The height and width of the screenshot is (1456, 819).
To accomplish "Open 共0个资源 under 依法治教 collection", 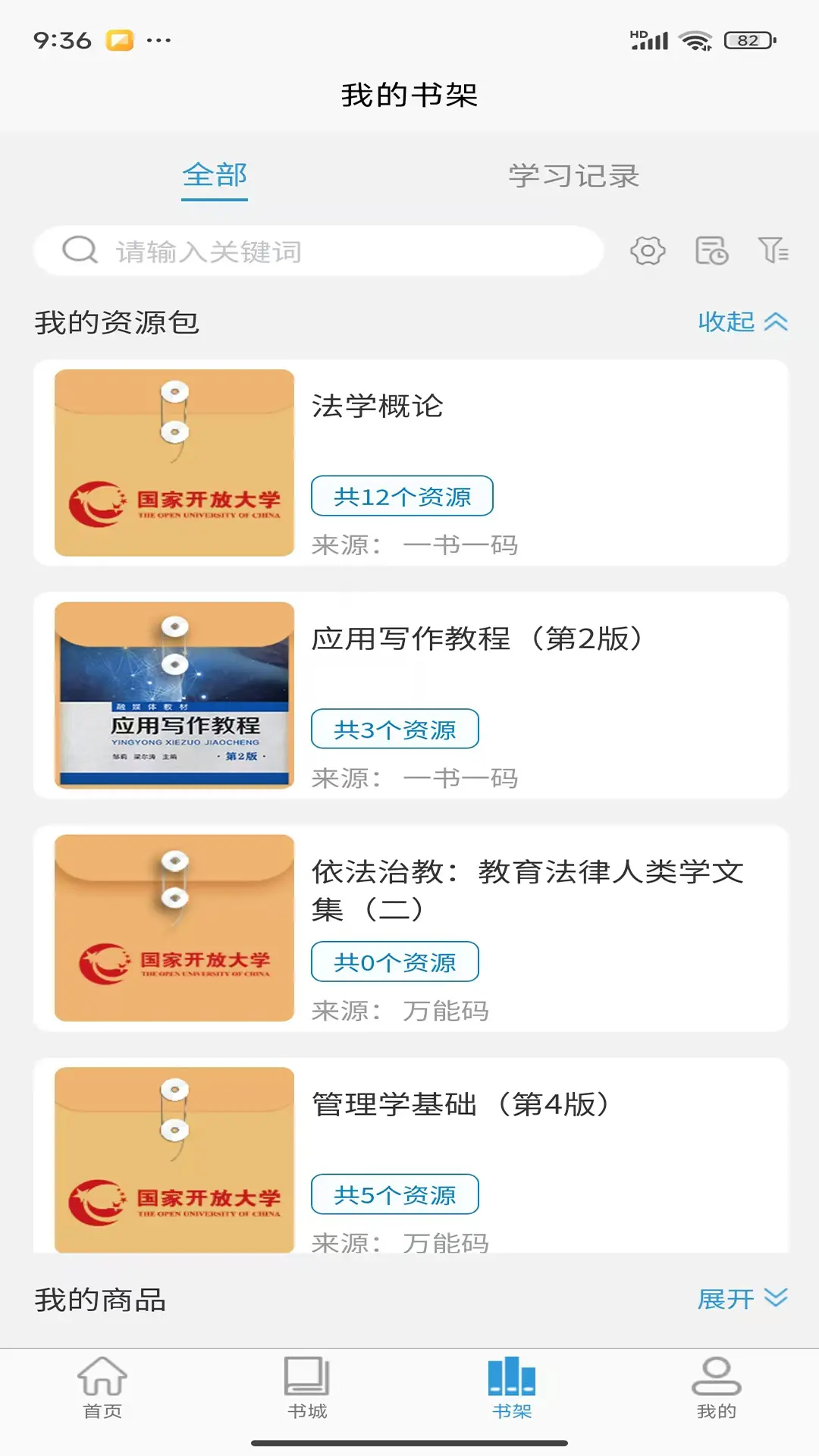I will pyautogui.click(x=394, y=962).
